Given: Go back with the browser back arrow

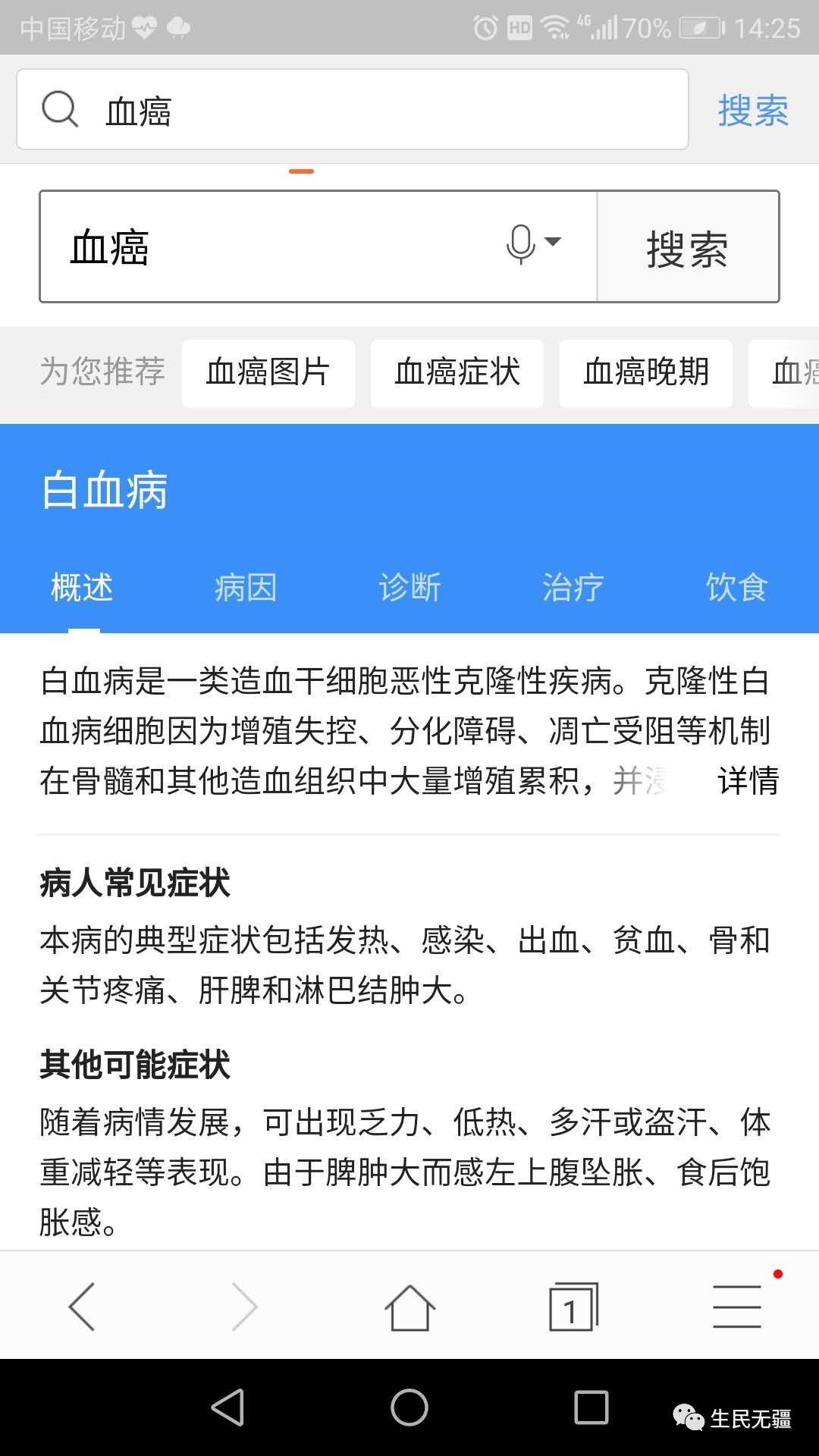Looking at the screenshot, I should coord(82,1307).
